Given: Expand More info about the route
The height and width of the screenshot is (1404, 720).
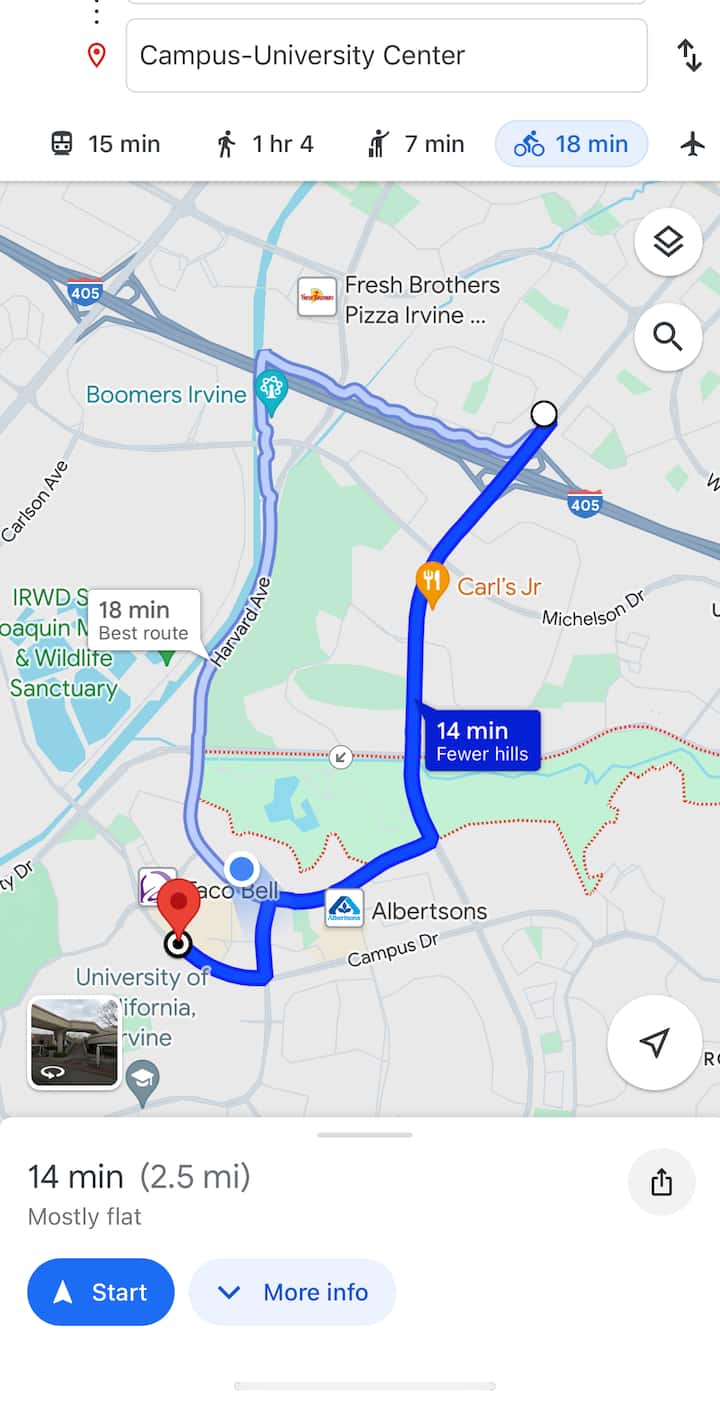Looking at the screenshot, I should (292, 1292).
